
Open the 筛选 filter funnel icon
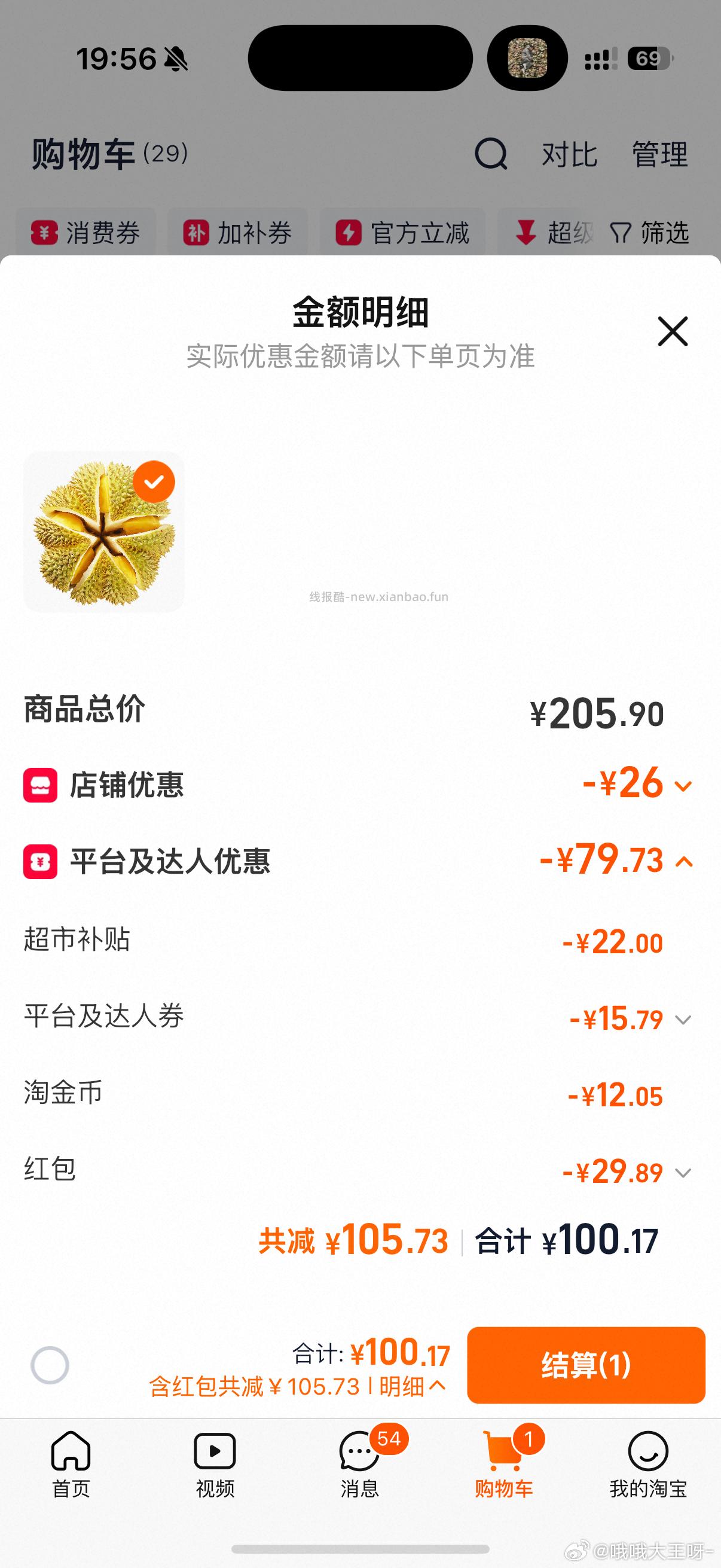(x=622, y=233)
